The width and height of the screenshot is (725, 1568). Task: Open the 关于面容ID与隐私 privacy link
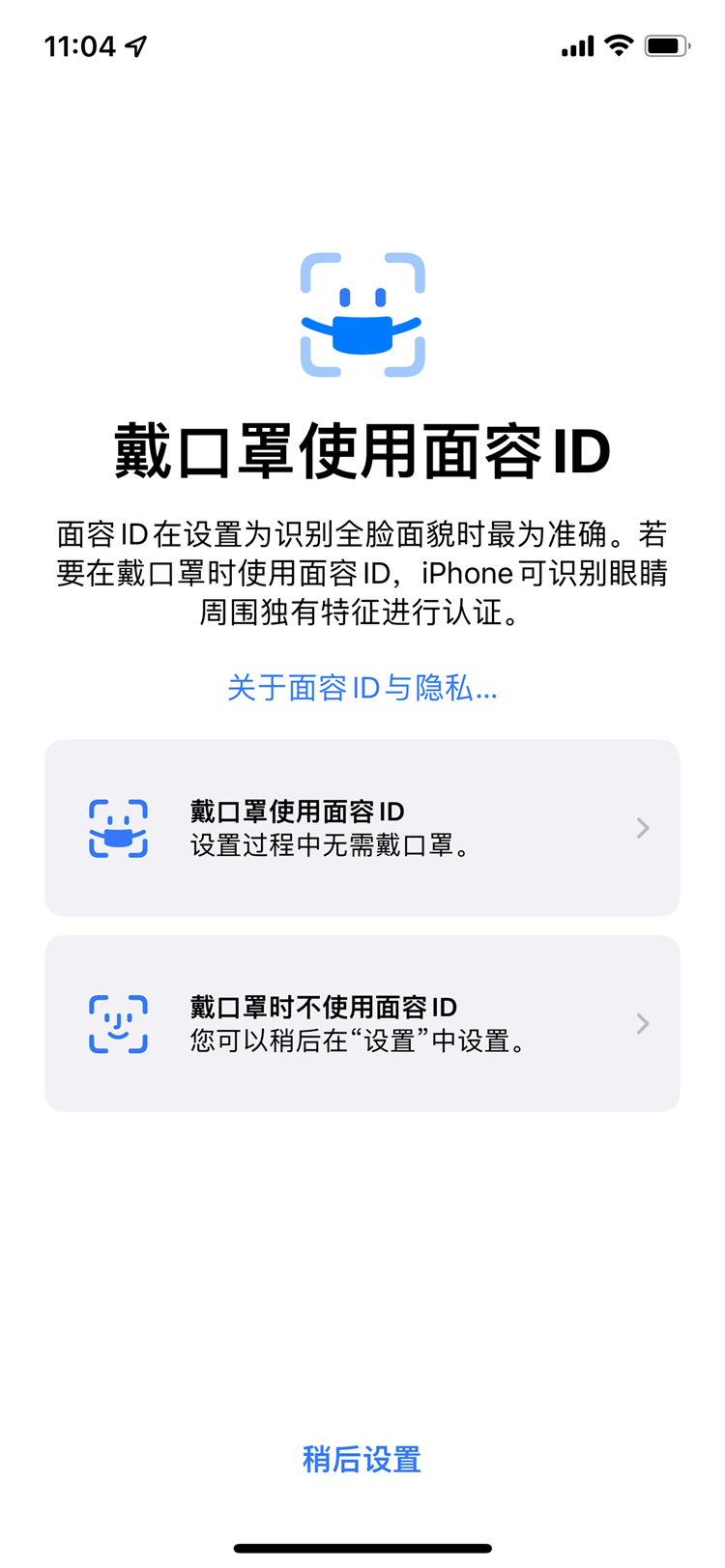click(362, 688)
